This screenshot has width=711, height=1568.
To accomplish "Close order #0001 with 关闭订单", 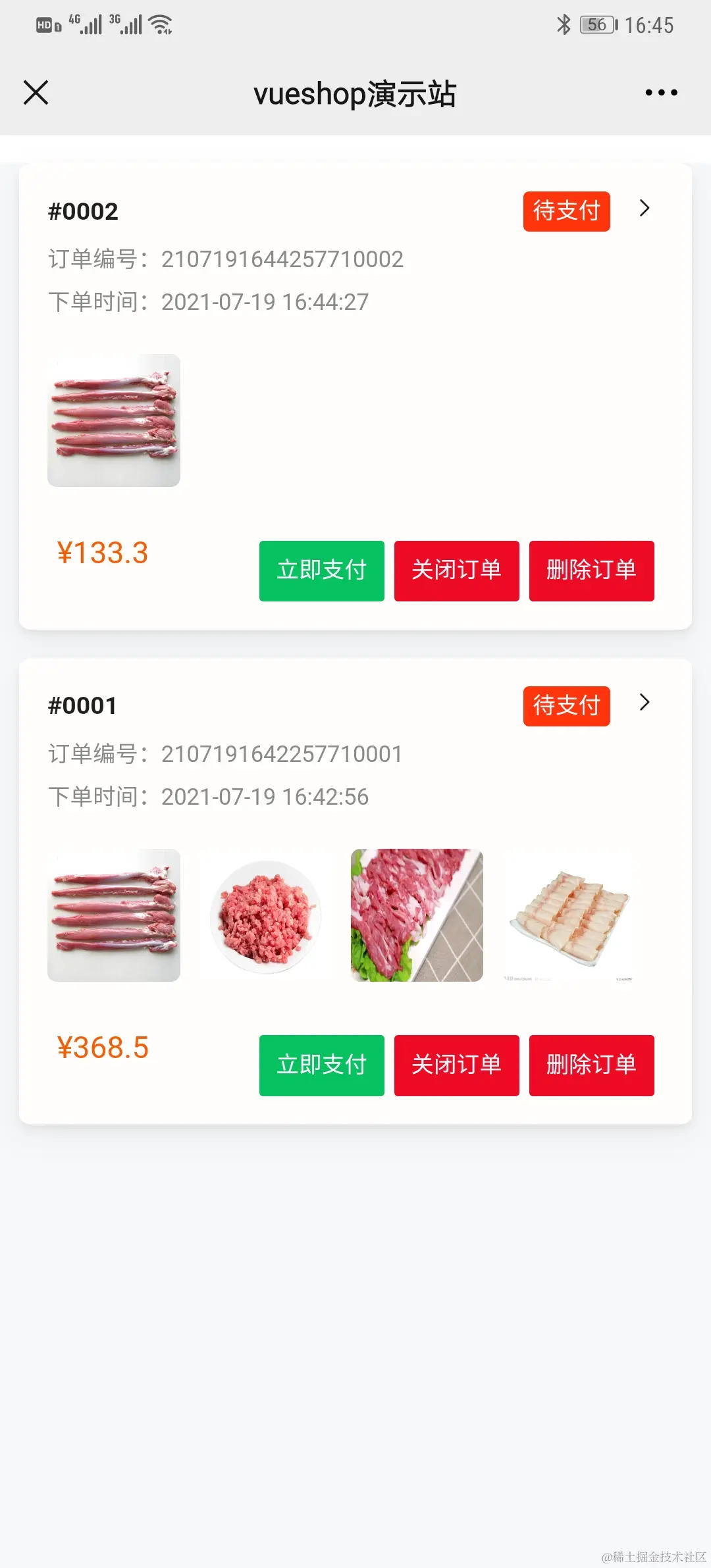I will click(456, 1065).
